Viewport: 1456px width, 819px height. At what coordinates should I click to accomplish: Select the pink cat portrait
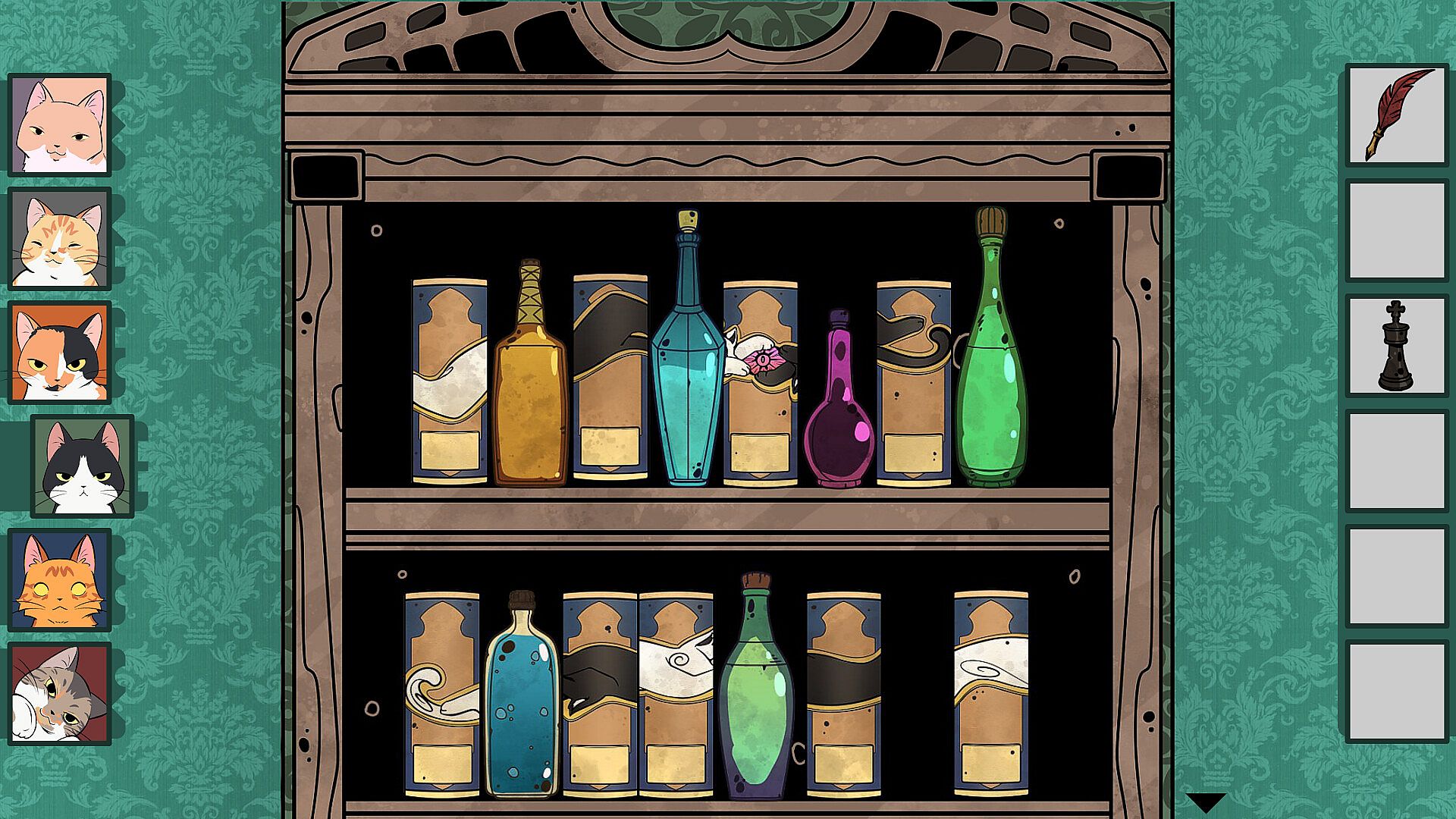pyautogui.click(x=61, y=125)
